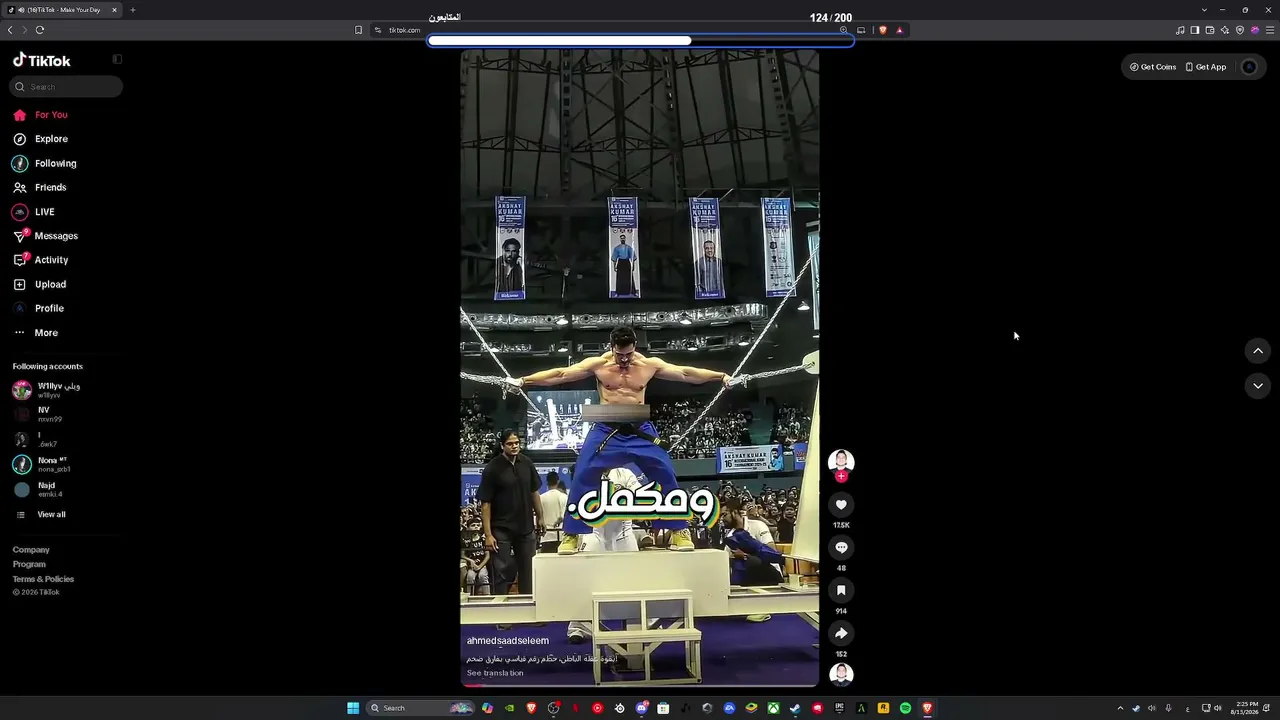
Task: Tap See translation under the caption
Action: pos(495,673)
